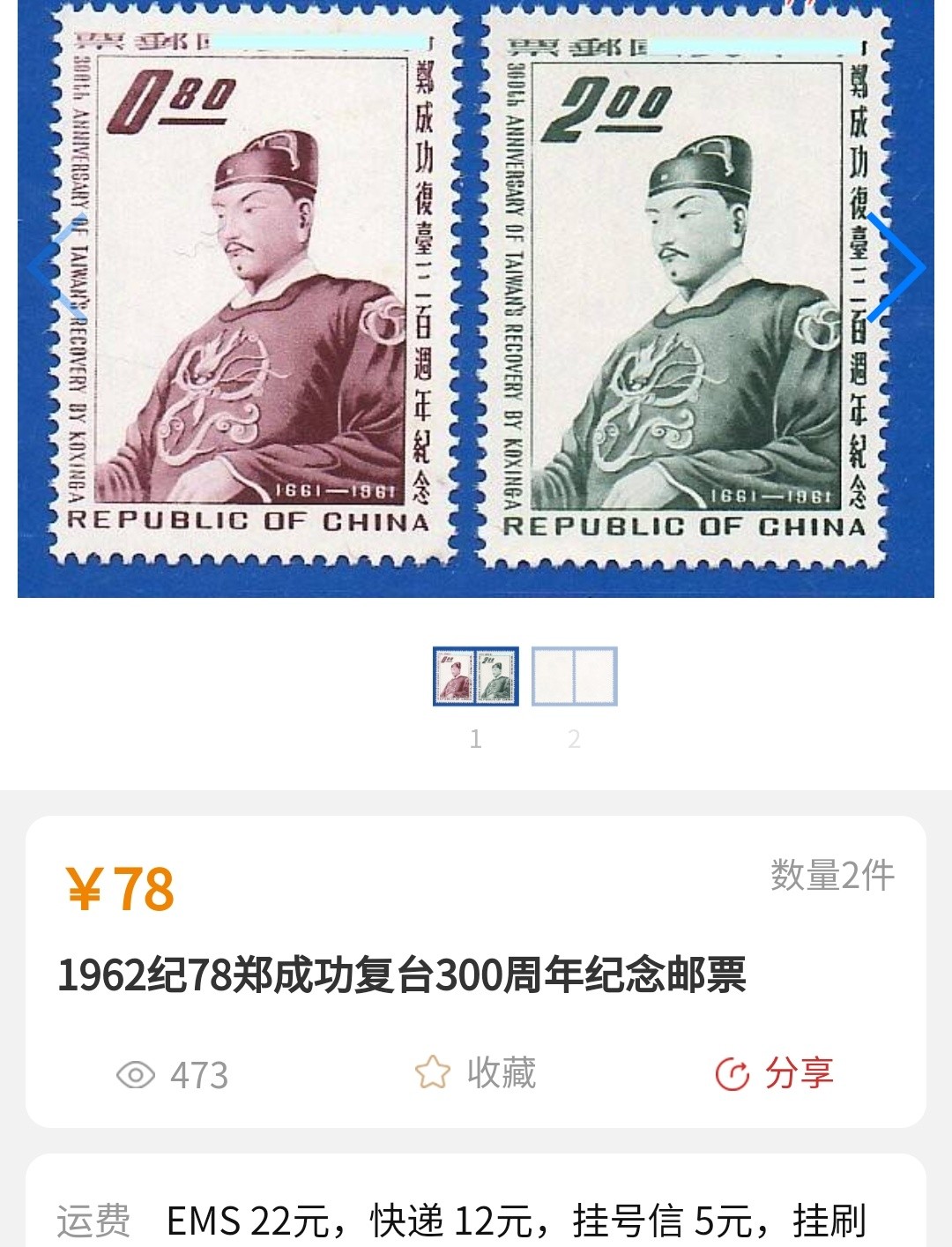The height and width of the screenshot is (1247, 952).
Task: Show the previous product image
Action: coord(55,267)
